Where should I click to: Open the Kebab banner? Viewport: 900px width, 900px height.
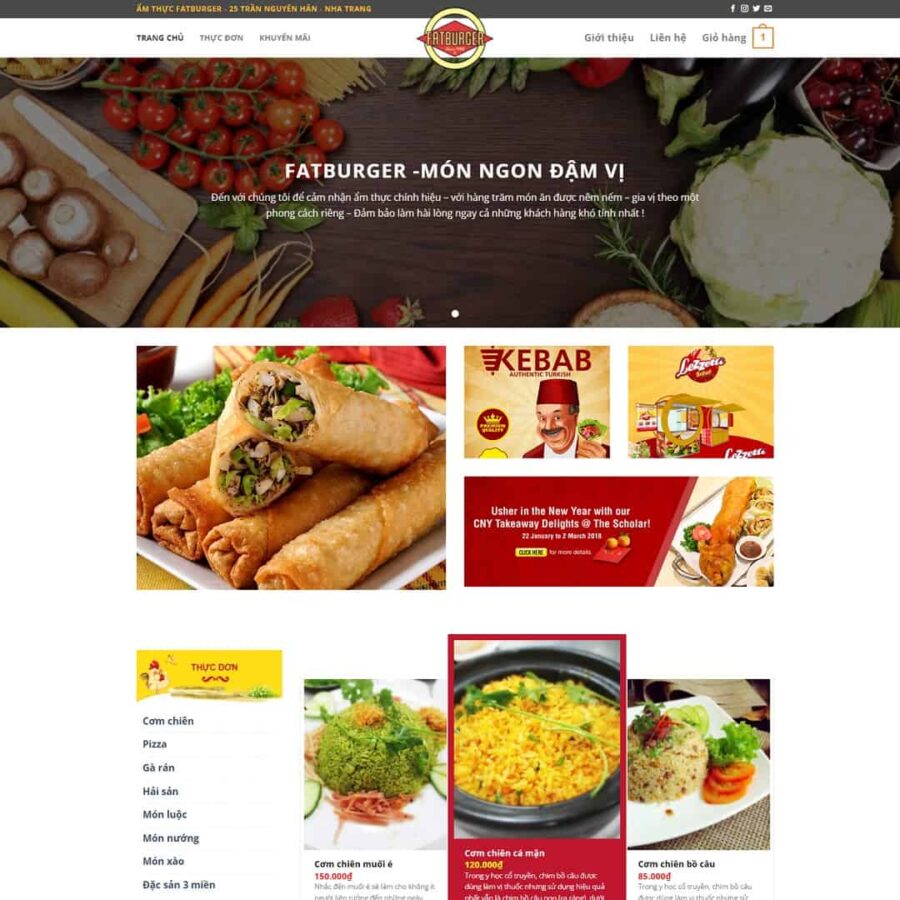(536, 402)
